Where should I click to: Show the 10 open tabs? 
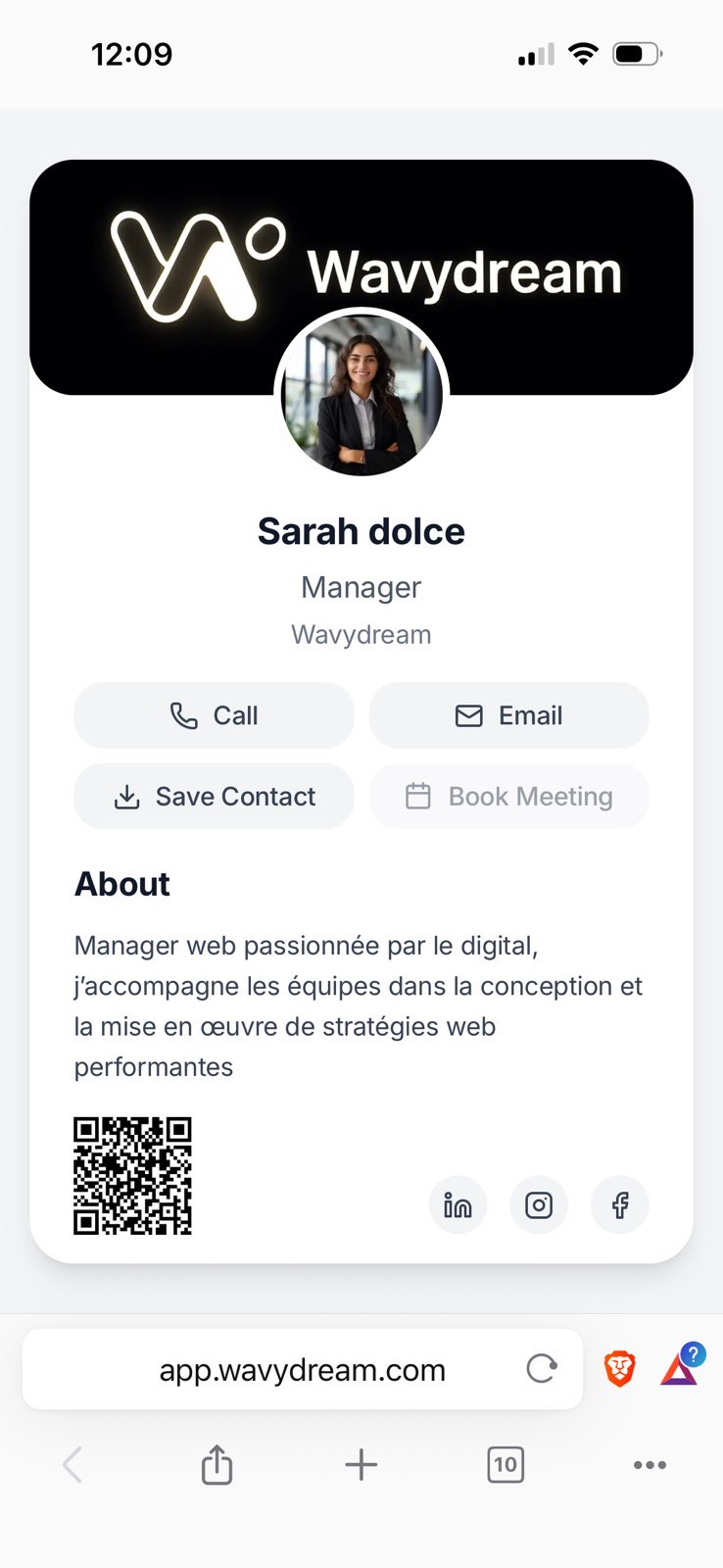[505, 1465]
